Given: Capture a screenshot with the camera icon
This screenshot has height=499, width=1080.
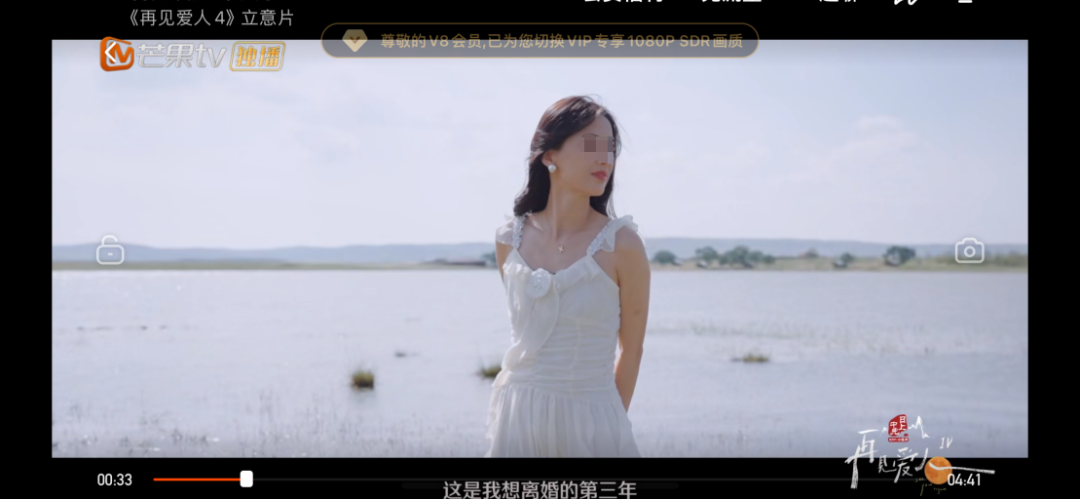Looking at the screenshot, I should coord(968,250).
